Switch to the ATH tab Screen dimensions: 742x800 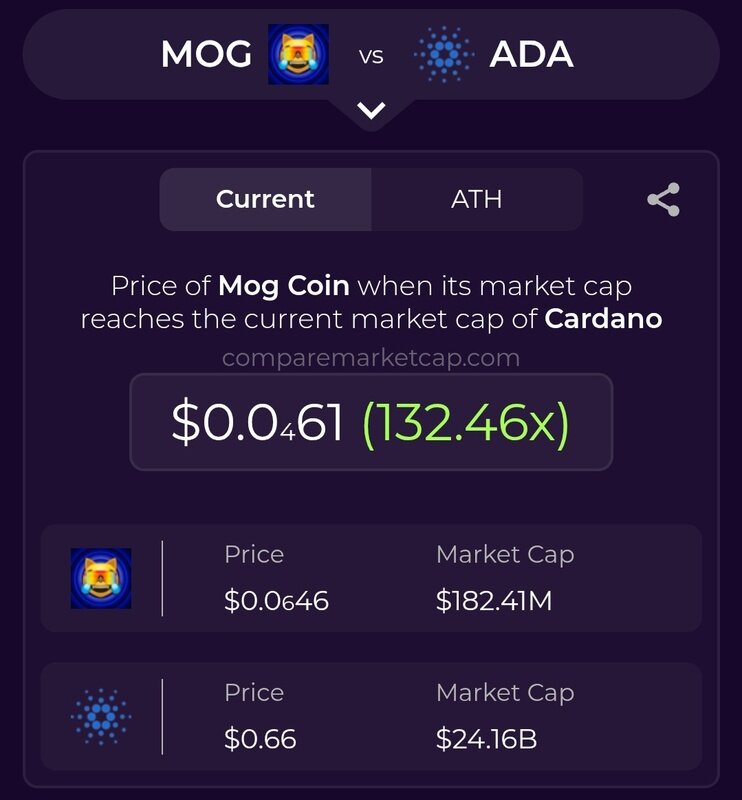point(476,200)
